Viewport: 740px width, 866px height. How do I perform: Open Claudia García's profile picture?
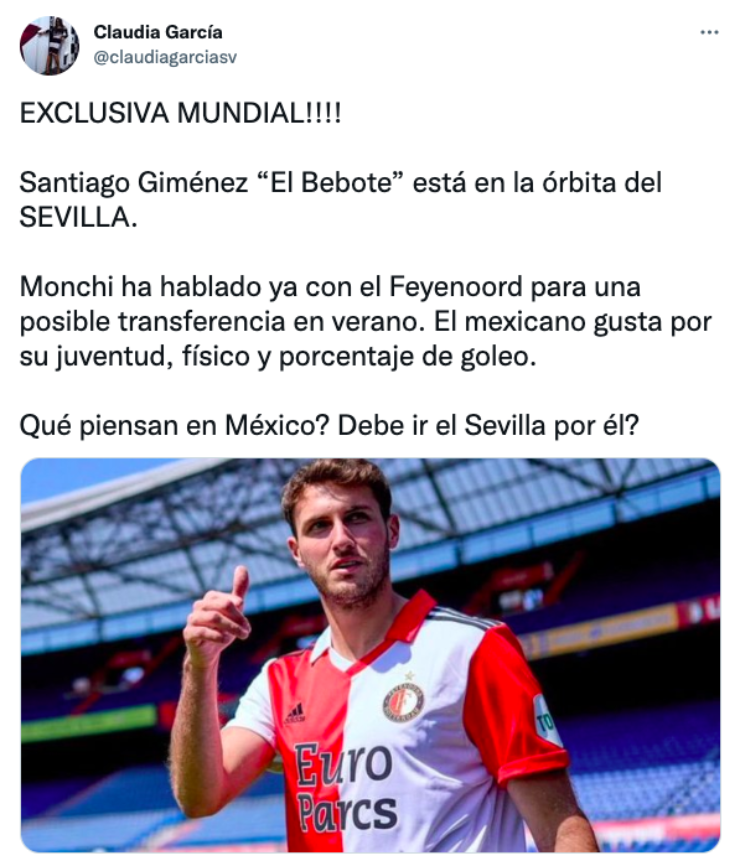click(49, 45)
